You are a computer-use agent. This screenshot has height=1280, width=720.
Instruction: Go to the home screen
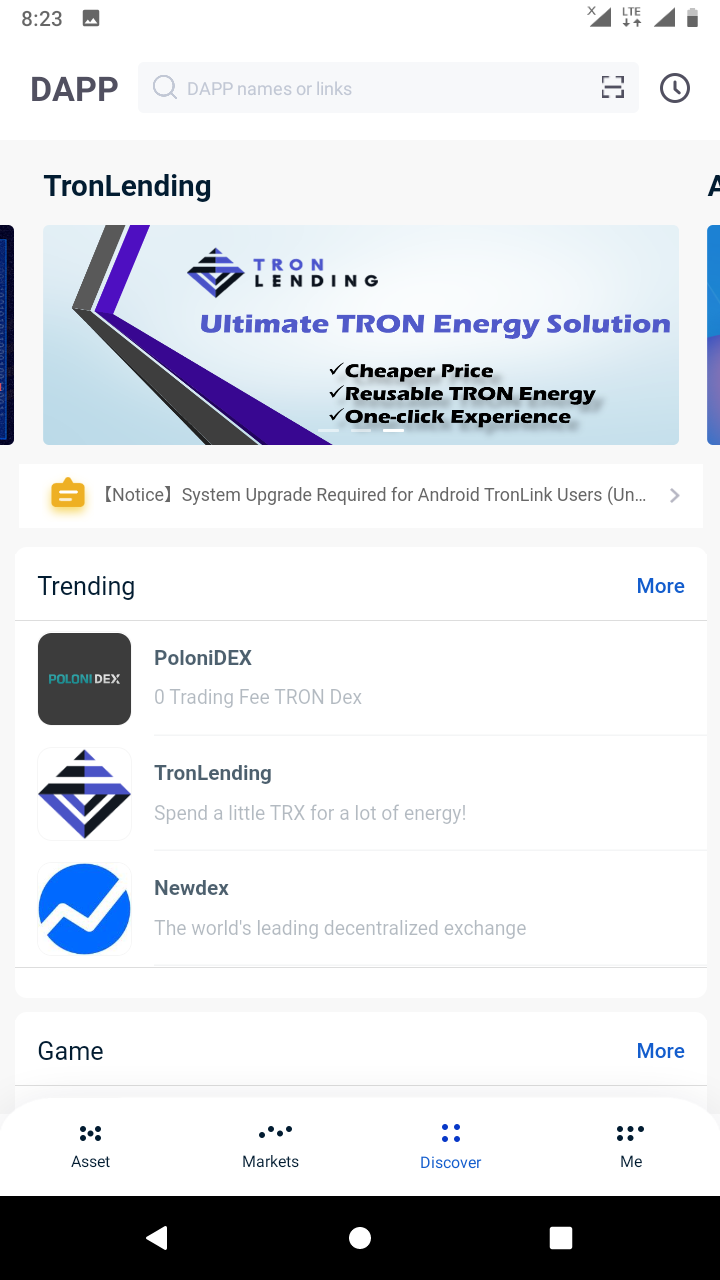pyautogui.click(x=360, y=1238)
